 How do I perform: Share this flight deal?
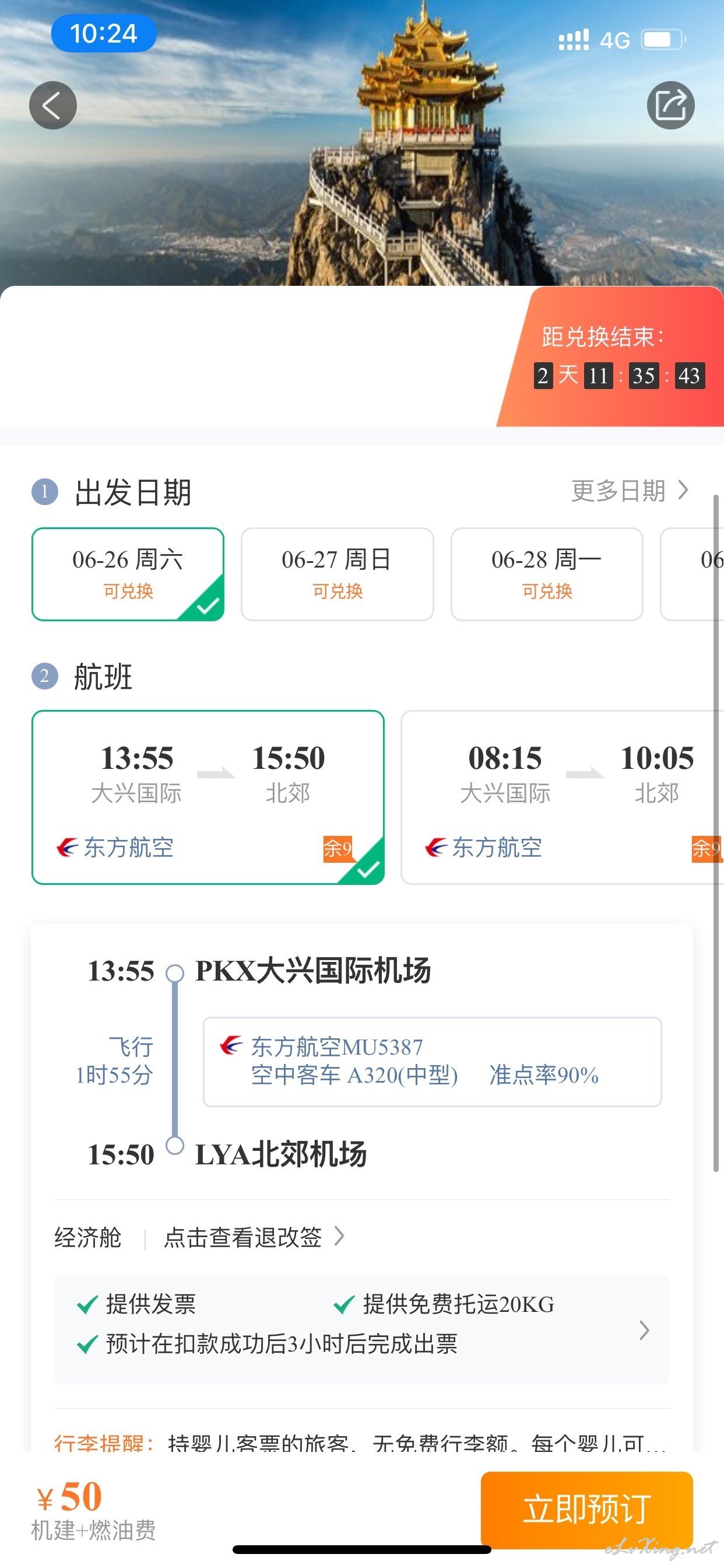[670, 106]
